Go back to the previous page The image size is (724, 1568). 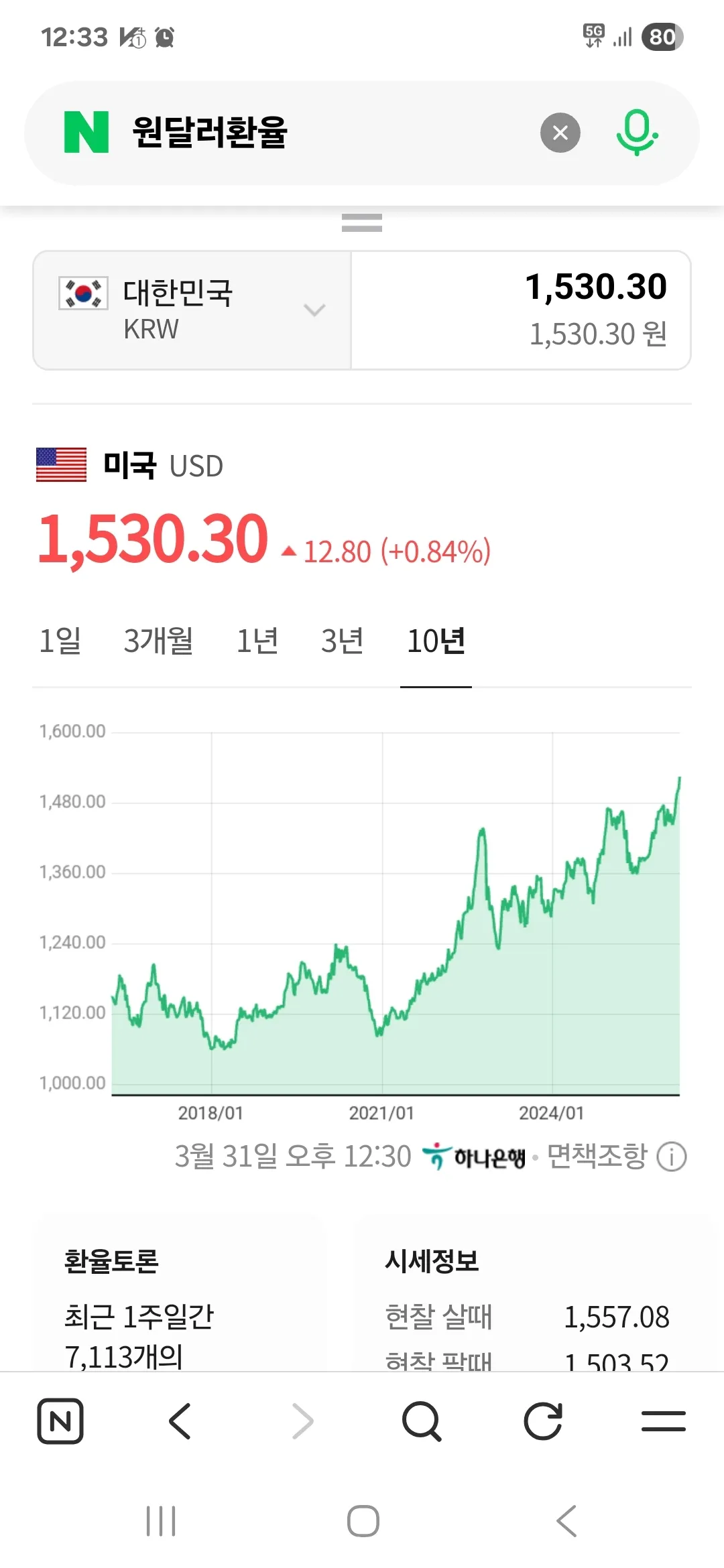(180, 1421)
